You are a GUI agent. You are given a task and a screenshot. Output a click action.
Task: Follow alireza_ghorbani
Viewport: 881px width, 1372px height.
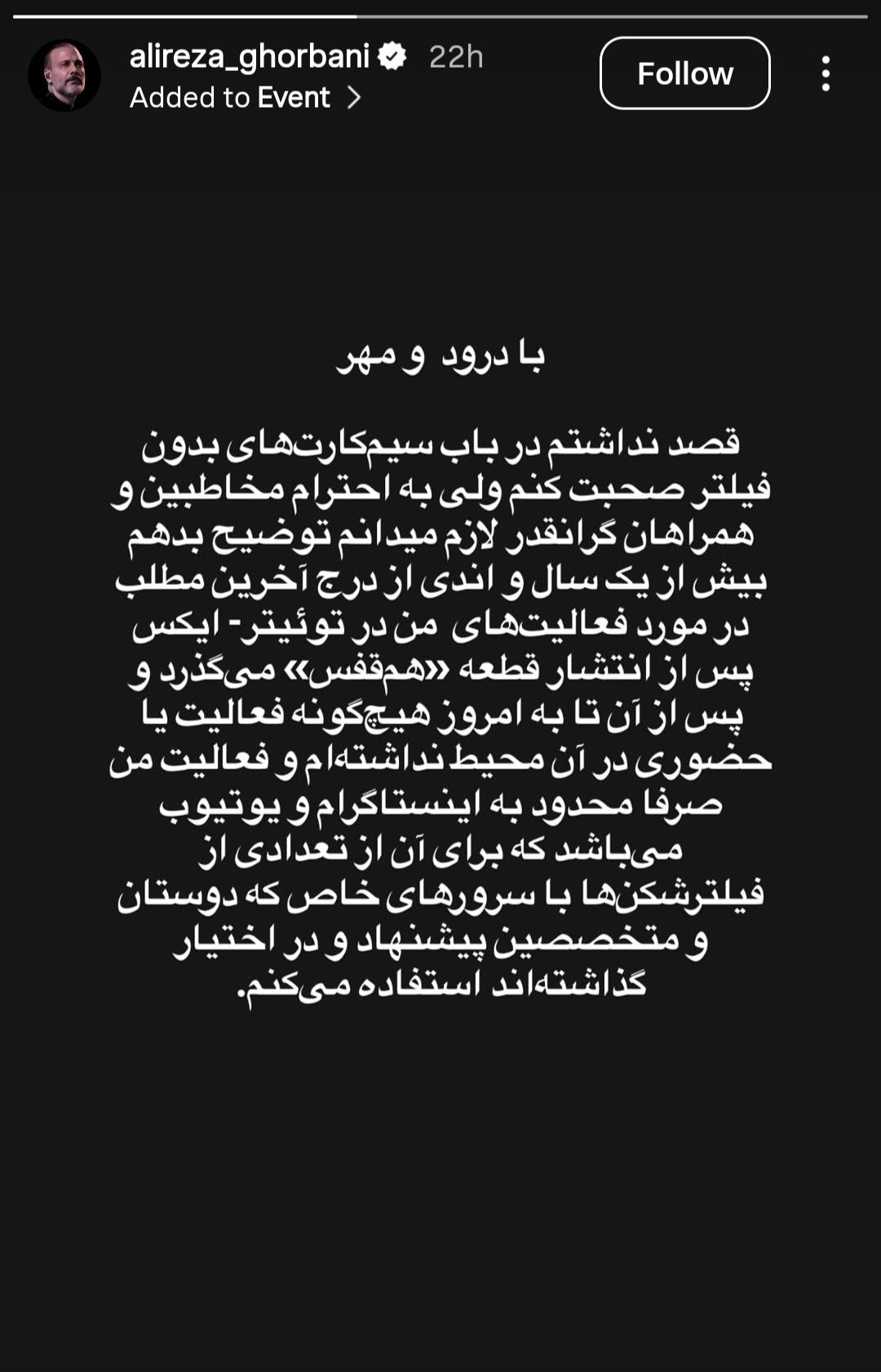(684, 73)
